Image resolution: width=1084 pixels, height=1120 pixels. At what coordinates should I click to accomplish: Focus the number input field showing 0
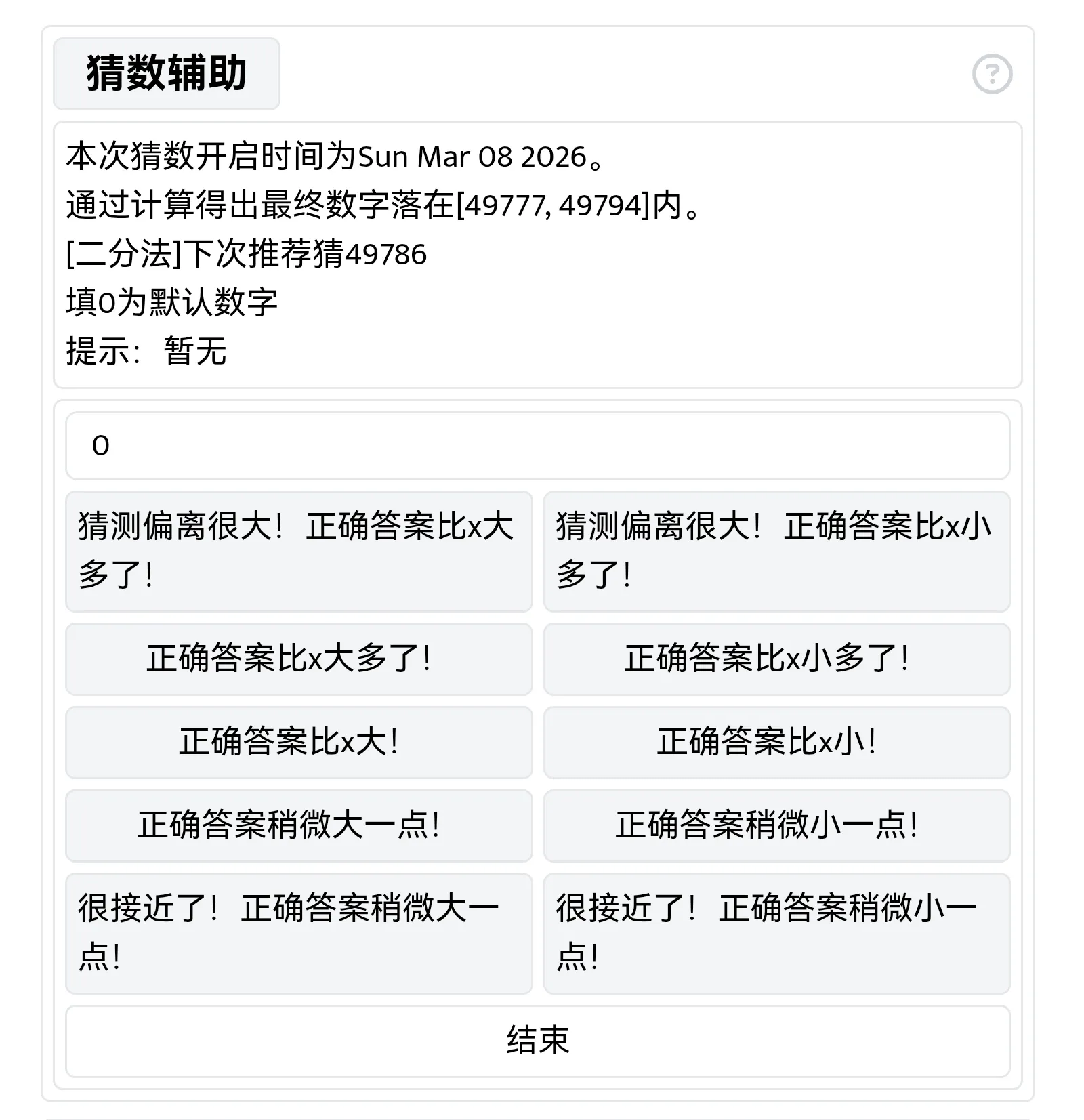537,446
